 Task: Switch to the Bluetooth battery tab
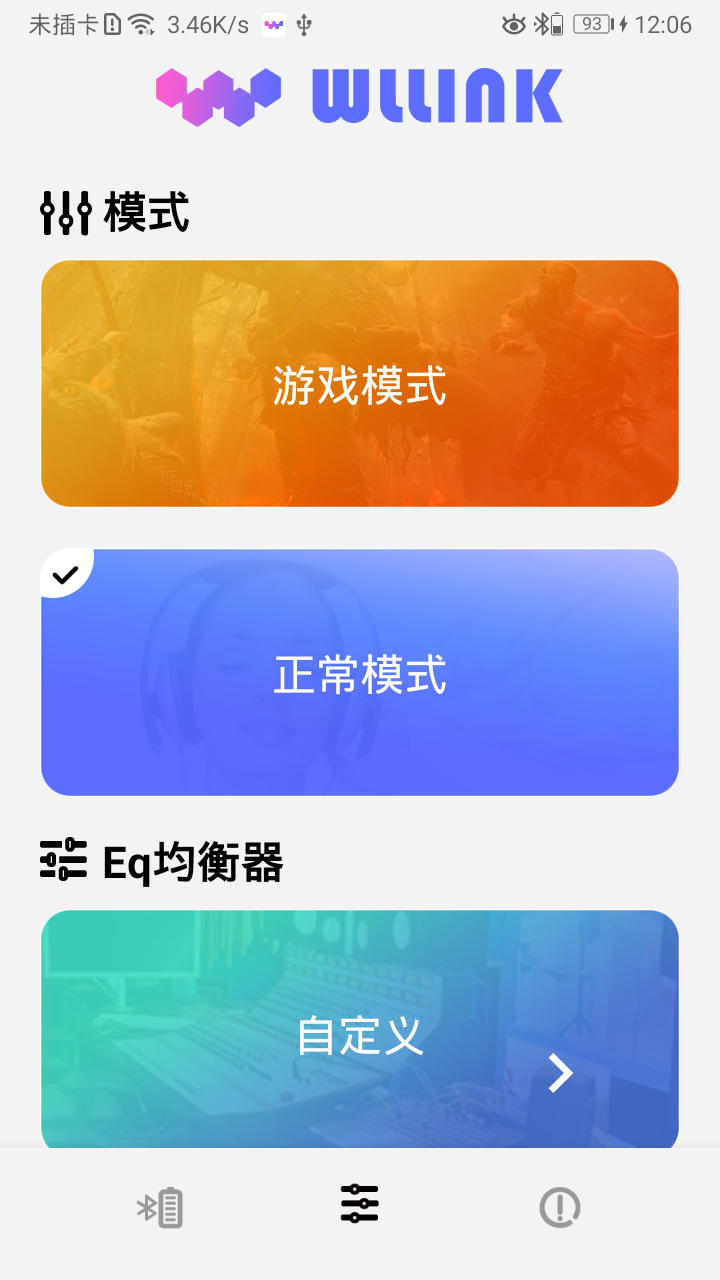coord(161,1208)
